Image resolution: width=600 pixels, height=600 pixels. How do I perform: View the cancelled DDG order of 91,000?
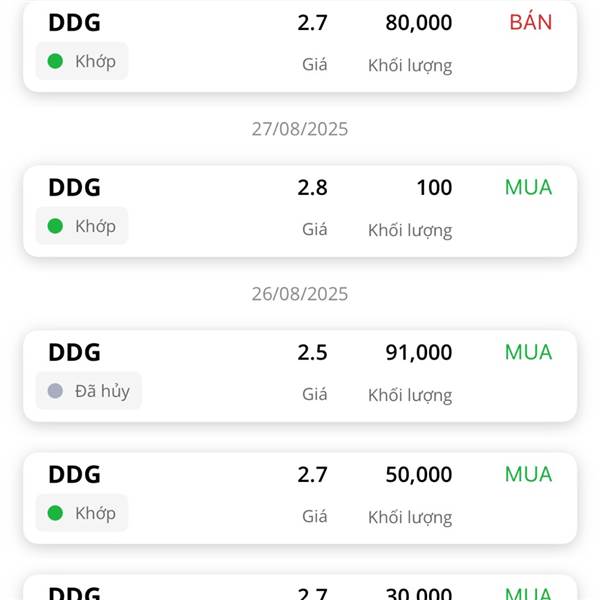click(300, 375)
